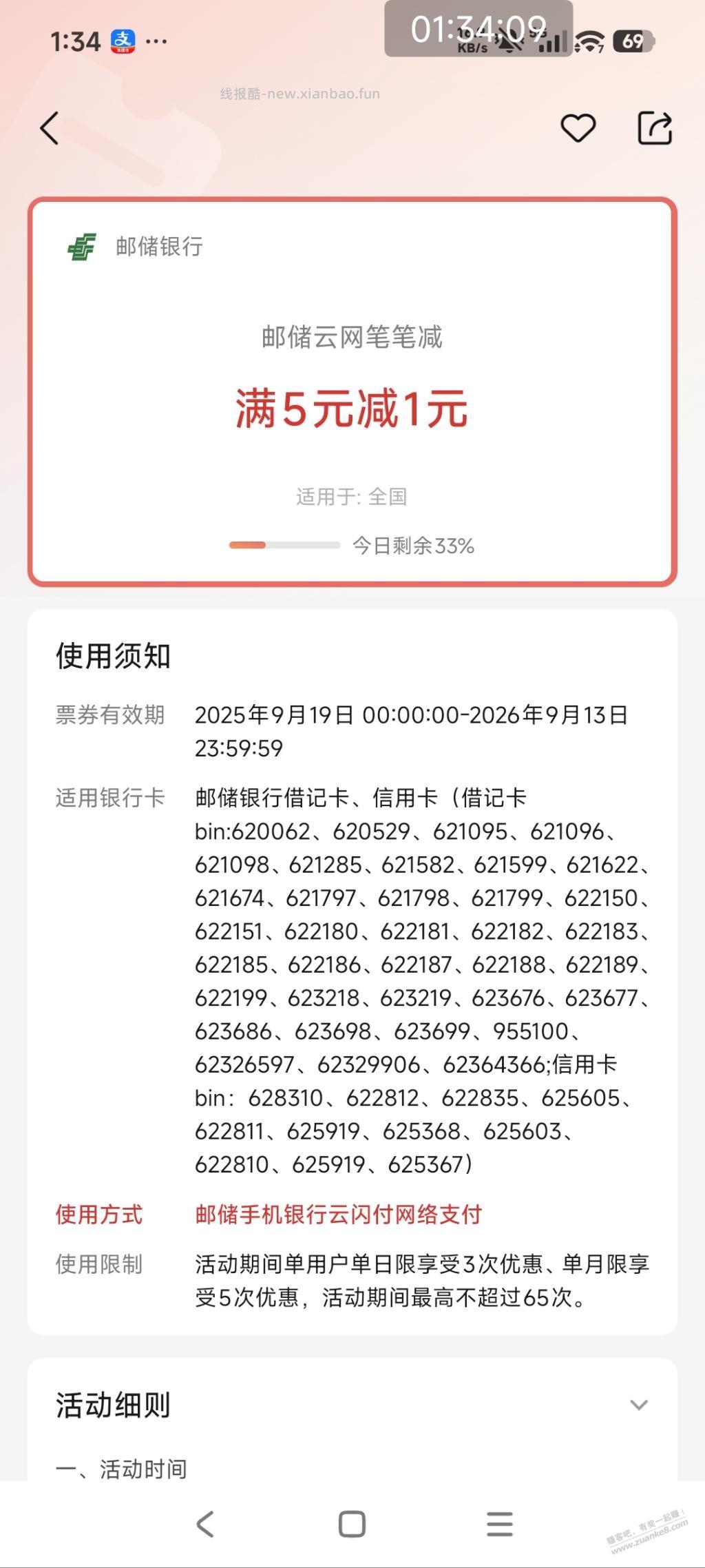The height and width of the screenshot is (1568, 705).
Task: Tap the back arrow at top left
Action: coord(48,128)
